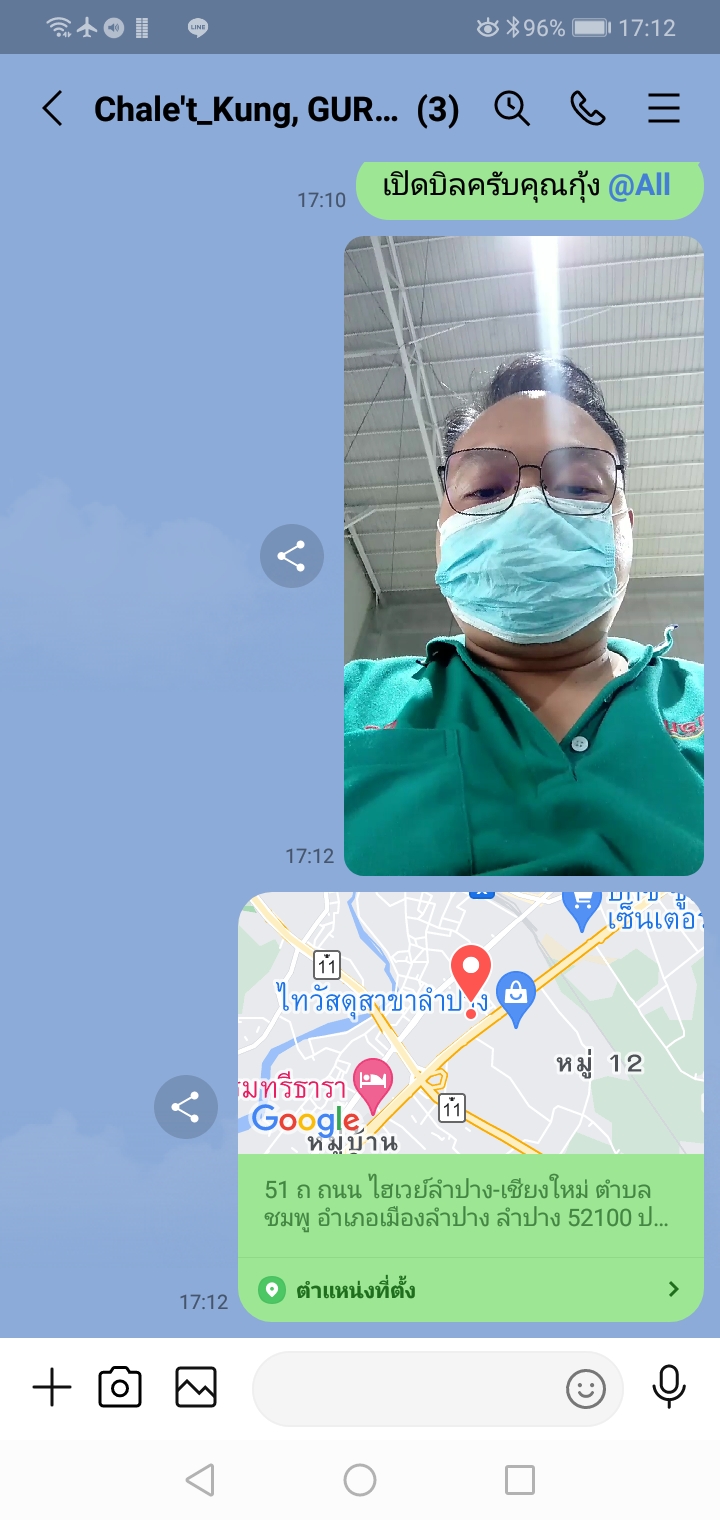
Task: Open the photo gallery picker
Action: pyautogui.click(x=196, y=1388)
